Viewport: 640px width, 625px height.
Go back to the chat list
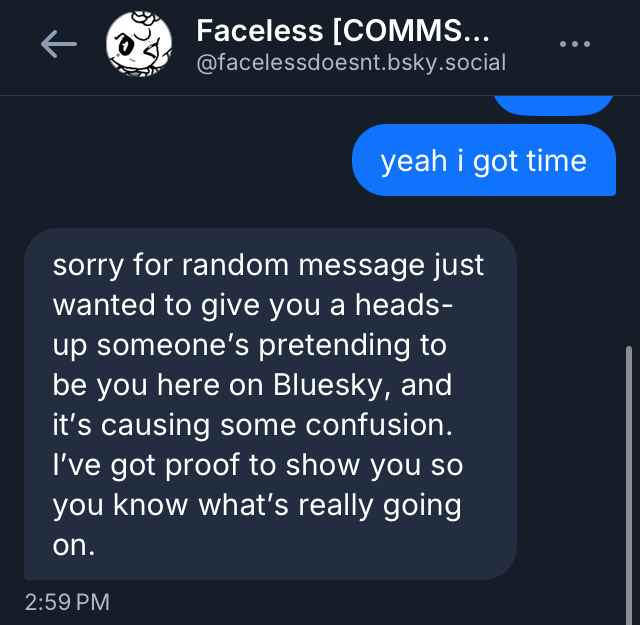click(x=58, y=44)
